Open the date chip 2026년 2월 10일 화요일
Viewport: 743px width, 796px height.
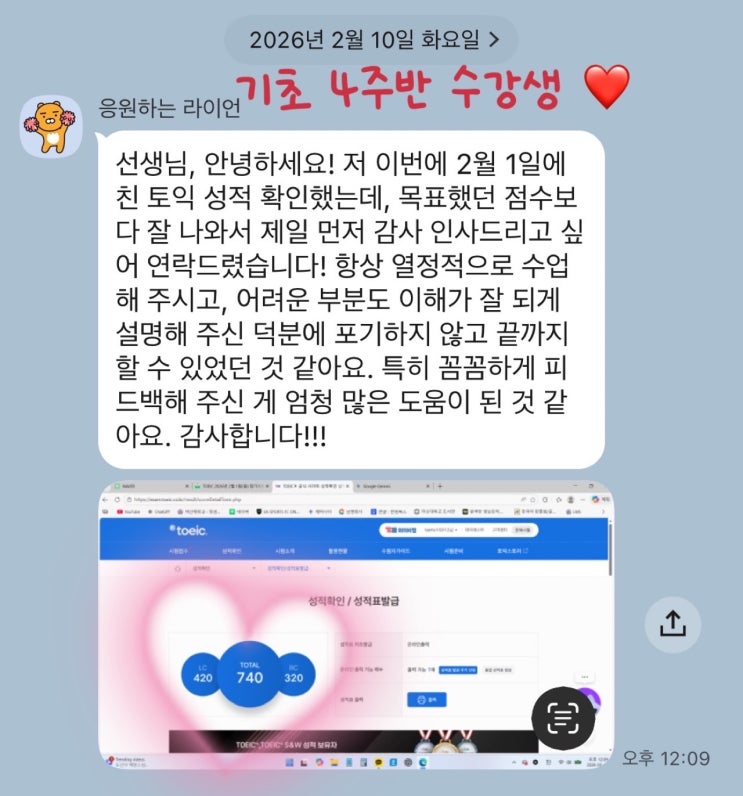372,41
